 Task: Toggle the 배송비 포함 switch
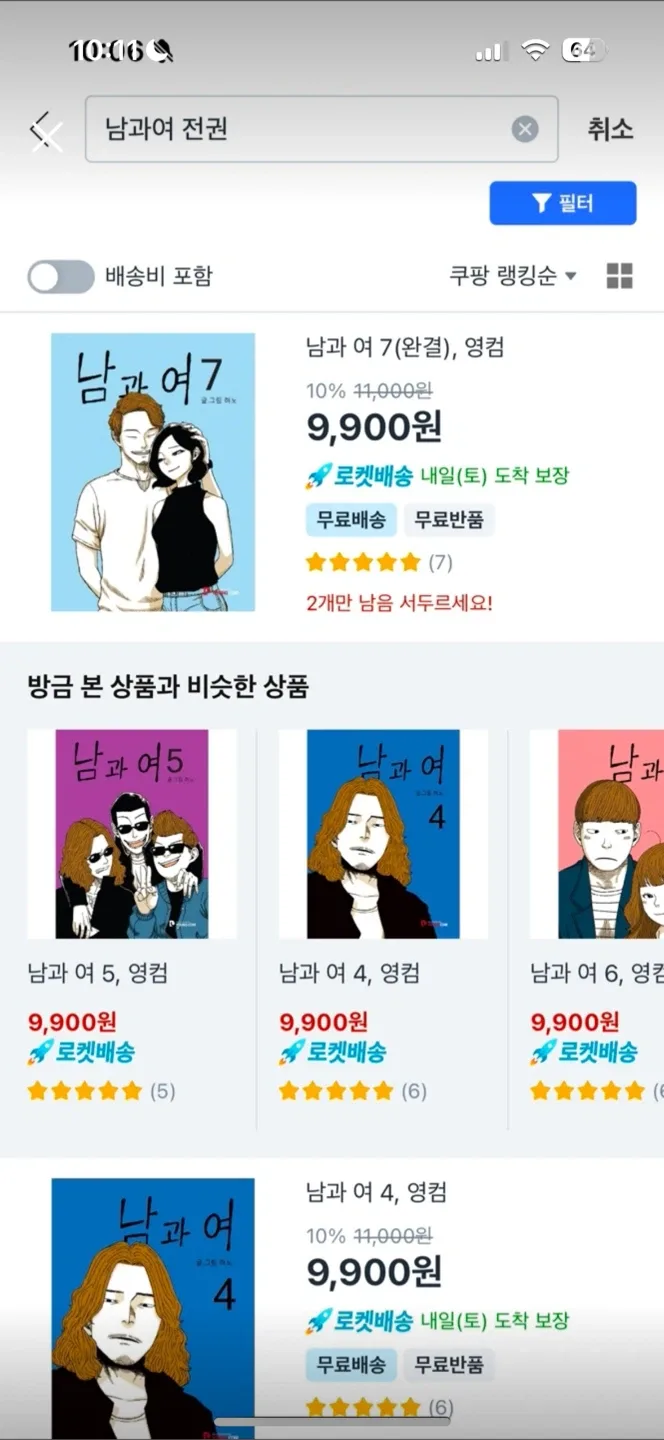click(60, 277)
